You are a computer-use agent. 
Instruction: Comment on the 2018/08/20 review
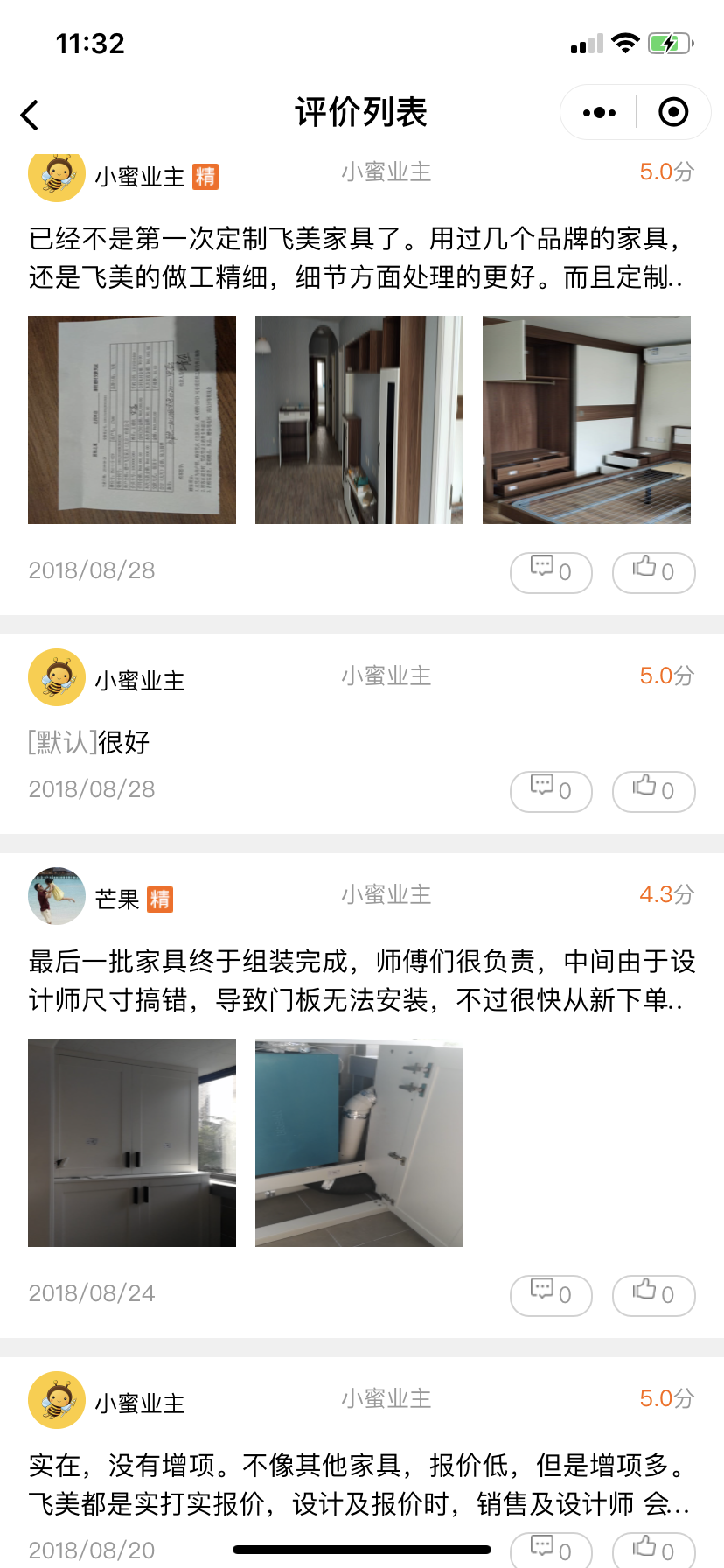point(551,1550)
